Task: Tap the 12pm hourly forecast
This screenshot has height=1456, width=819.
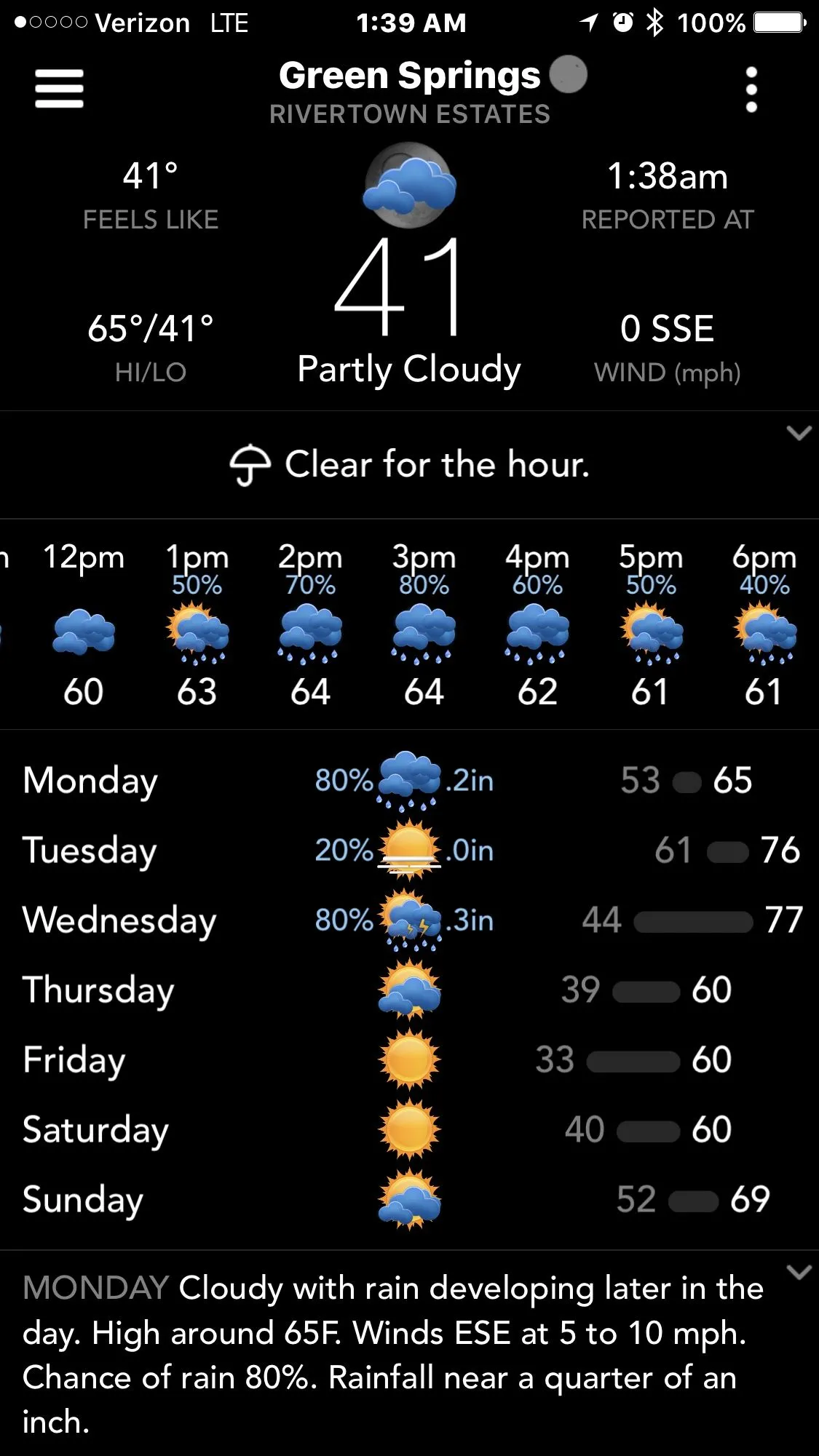Action: coord(84,626)
